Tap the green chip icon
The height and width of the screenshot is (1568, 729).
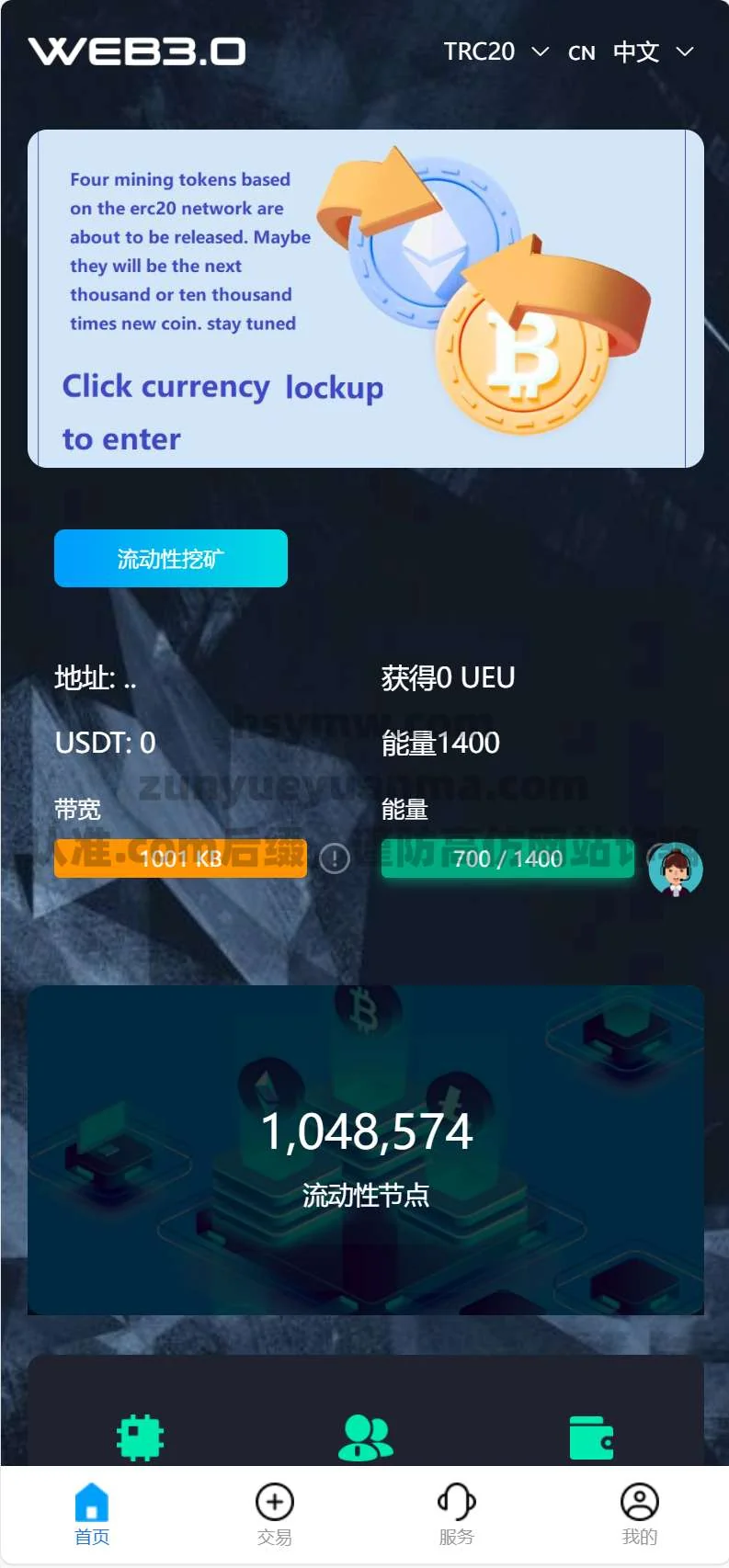[x=140, y=1437]
